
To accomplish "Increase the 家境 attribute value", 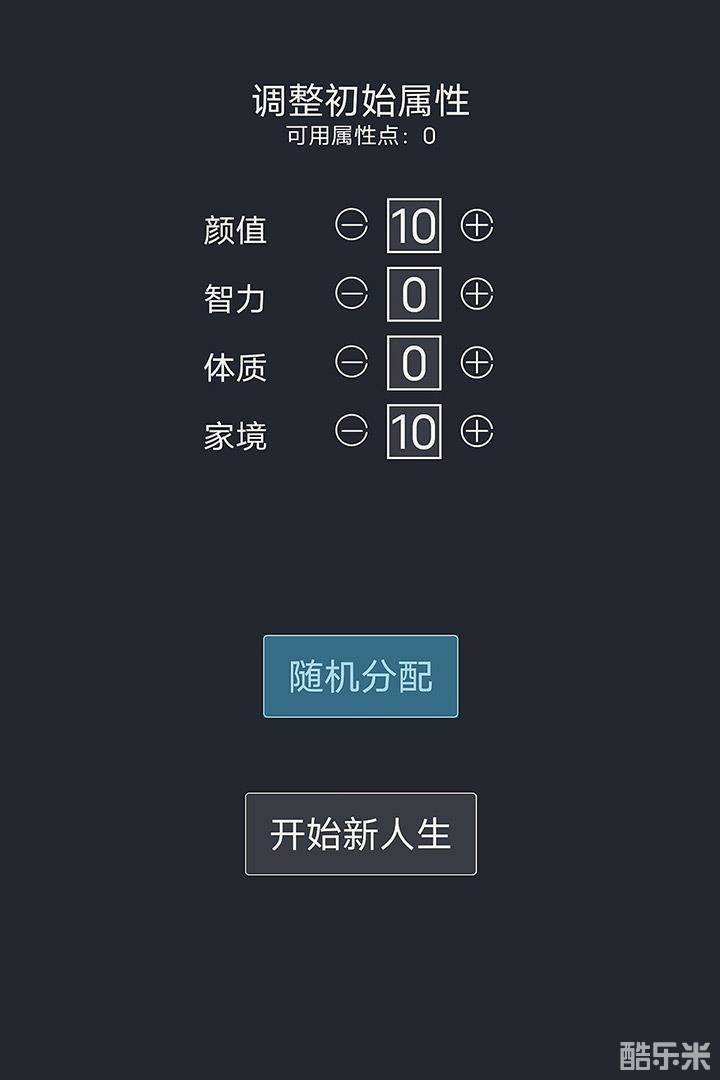I will (478, 432).
